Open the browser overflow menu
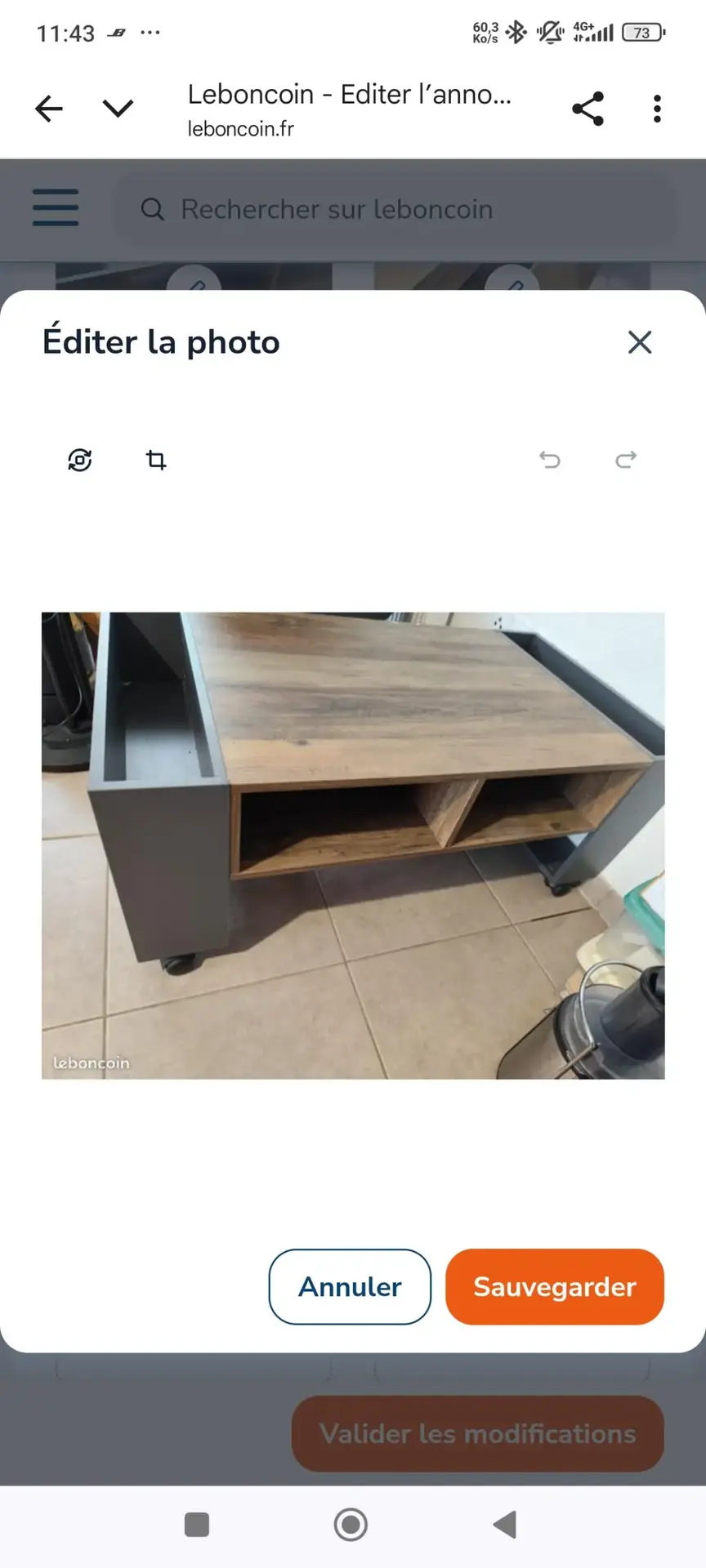Image resolution: width=706 pixels, height=1568 pixels. pyautogui.click(x=657, y=109)
